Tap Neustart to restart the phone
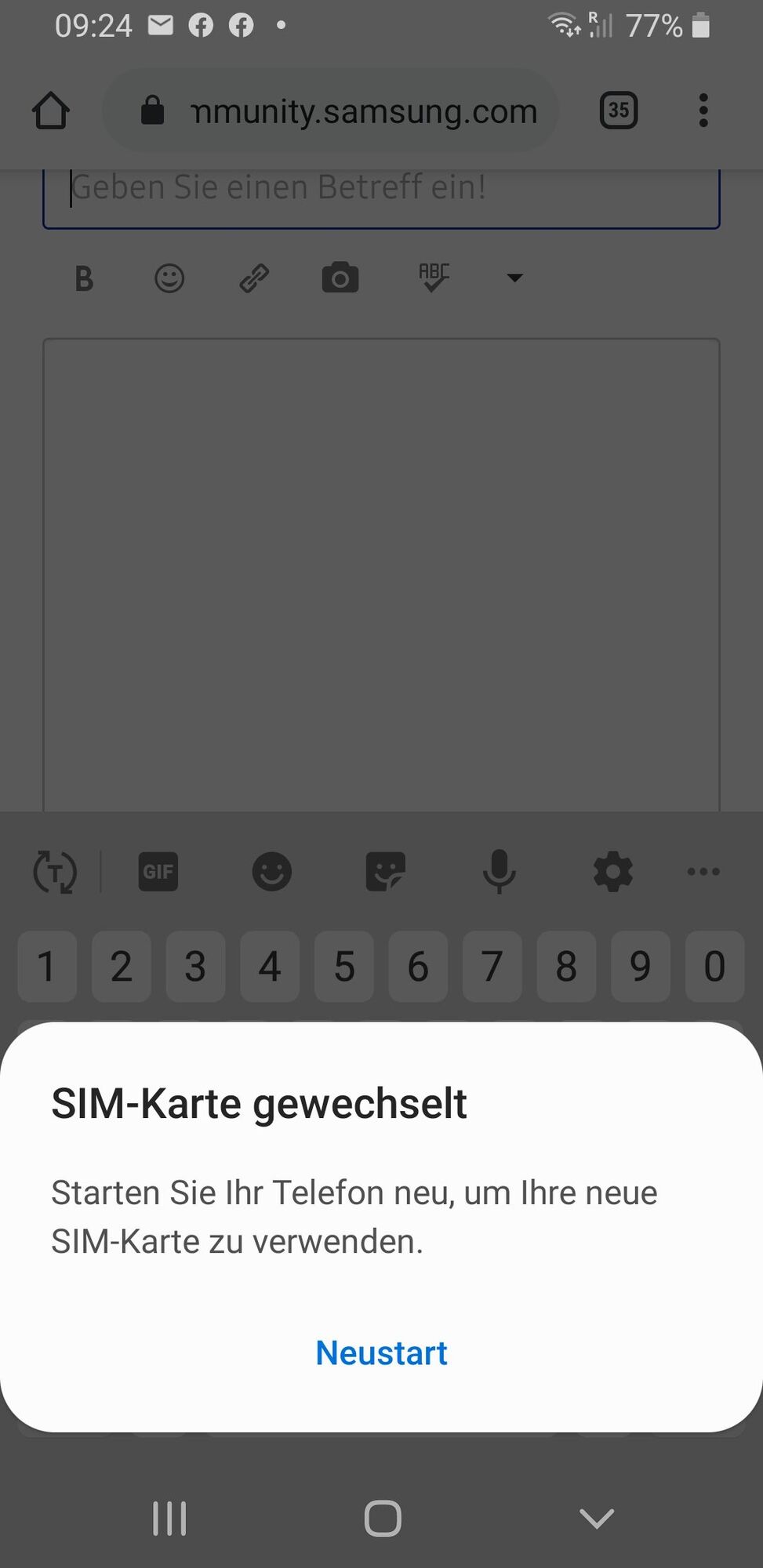The width and height of the screenshot is (763, 1568). click(x=381, y=1353)
